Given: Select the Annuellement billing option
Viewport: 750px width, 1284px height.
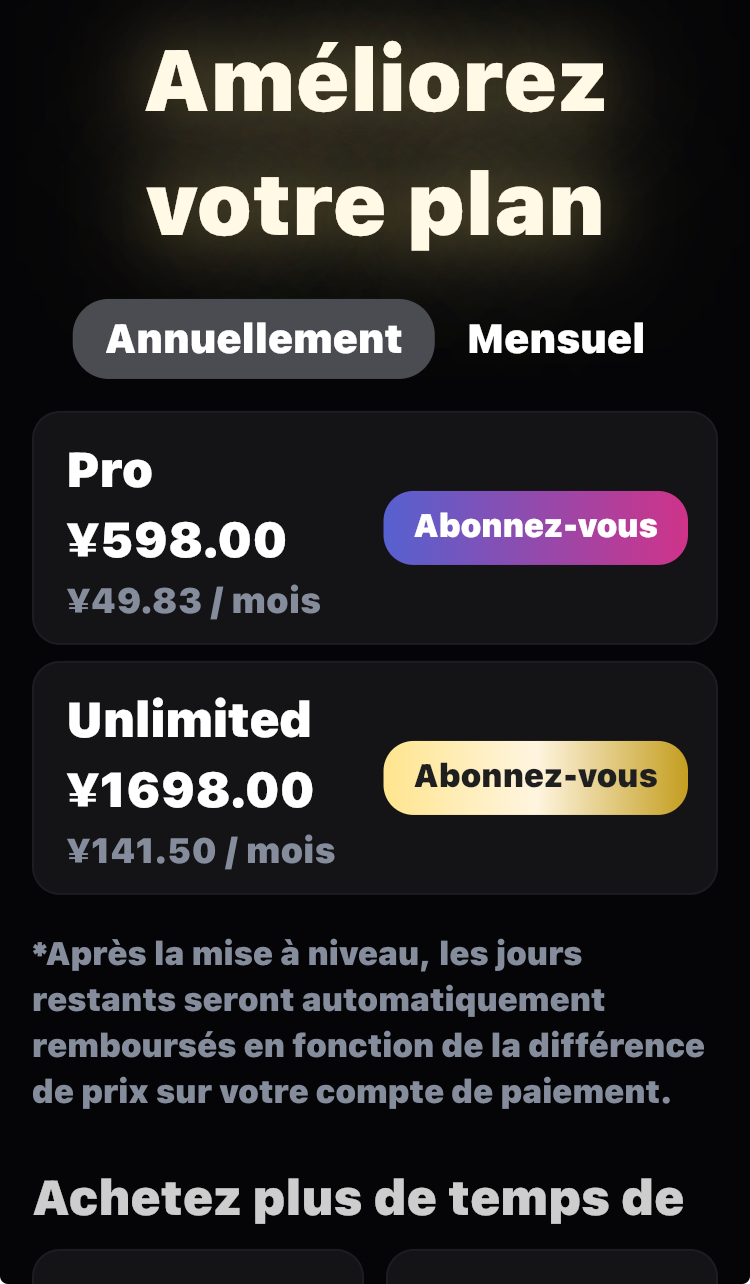Looking at the screenshot, I should coord(254,339).
